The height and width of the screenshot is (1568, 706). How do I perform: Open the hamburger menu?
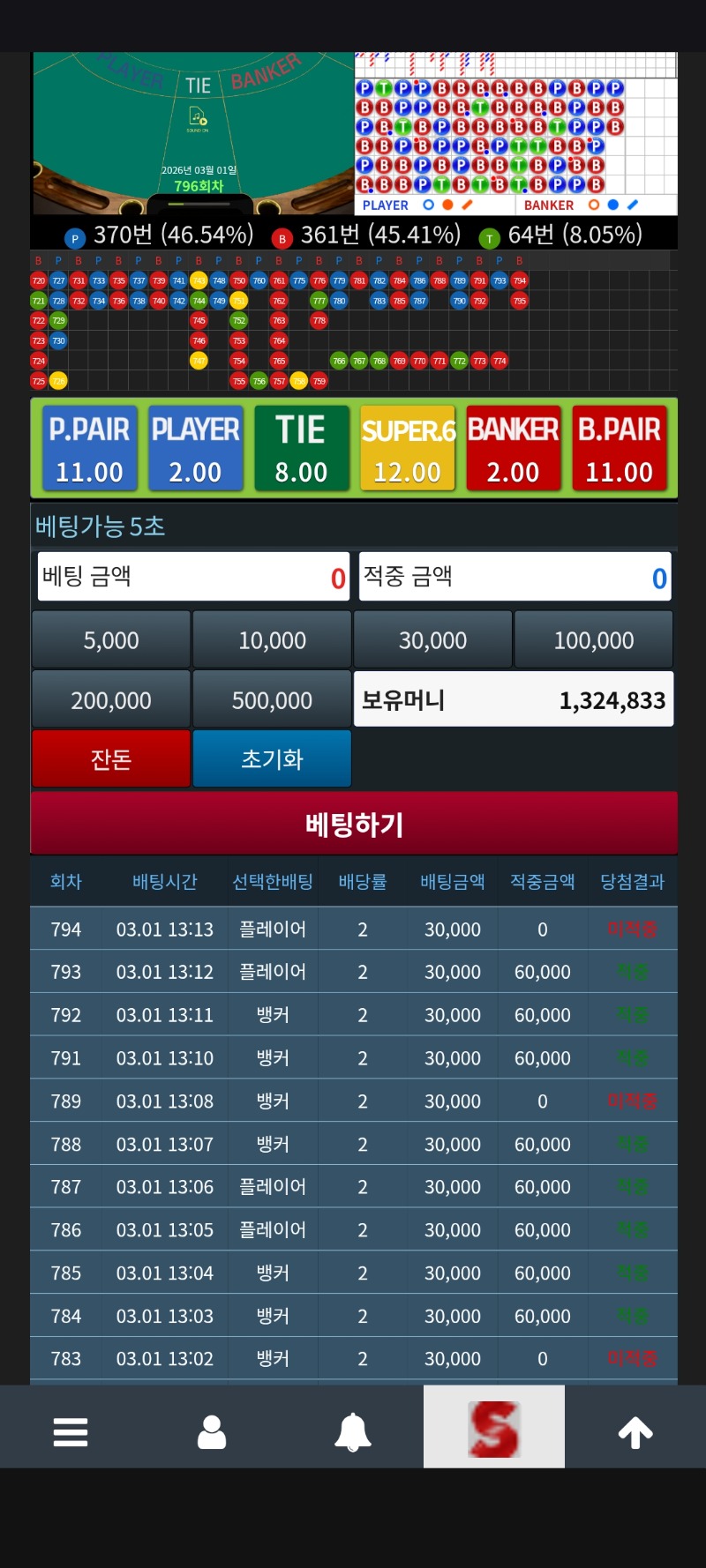point(71,1432)
